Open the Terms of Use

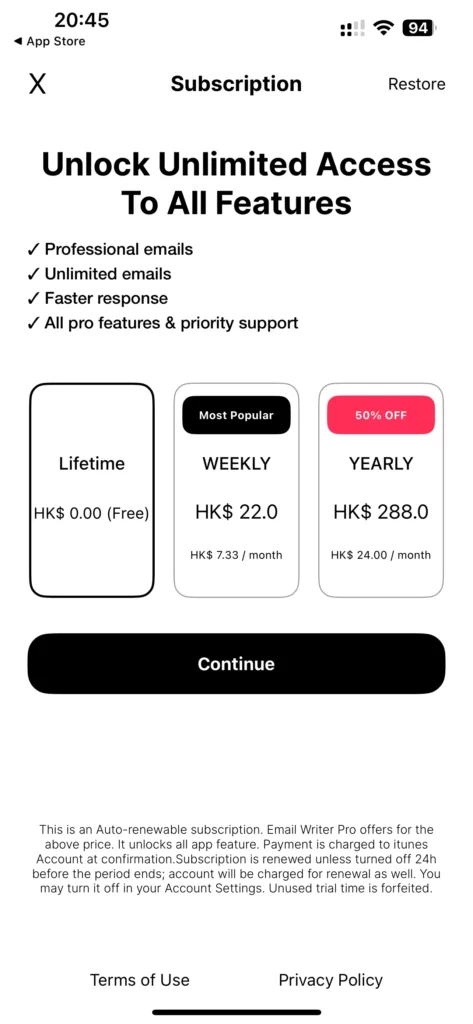(x=140, y=980)
